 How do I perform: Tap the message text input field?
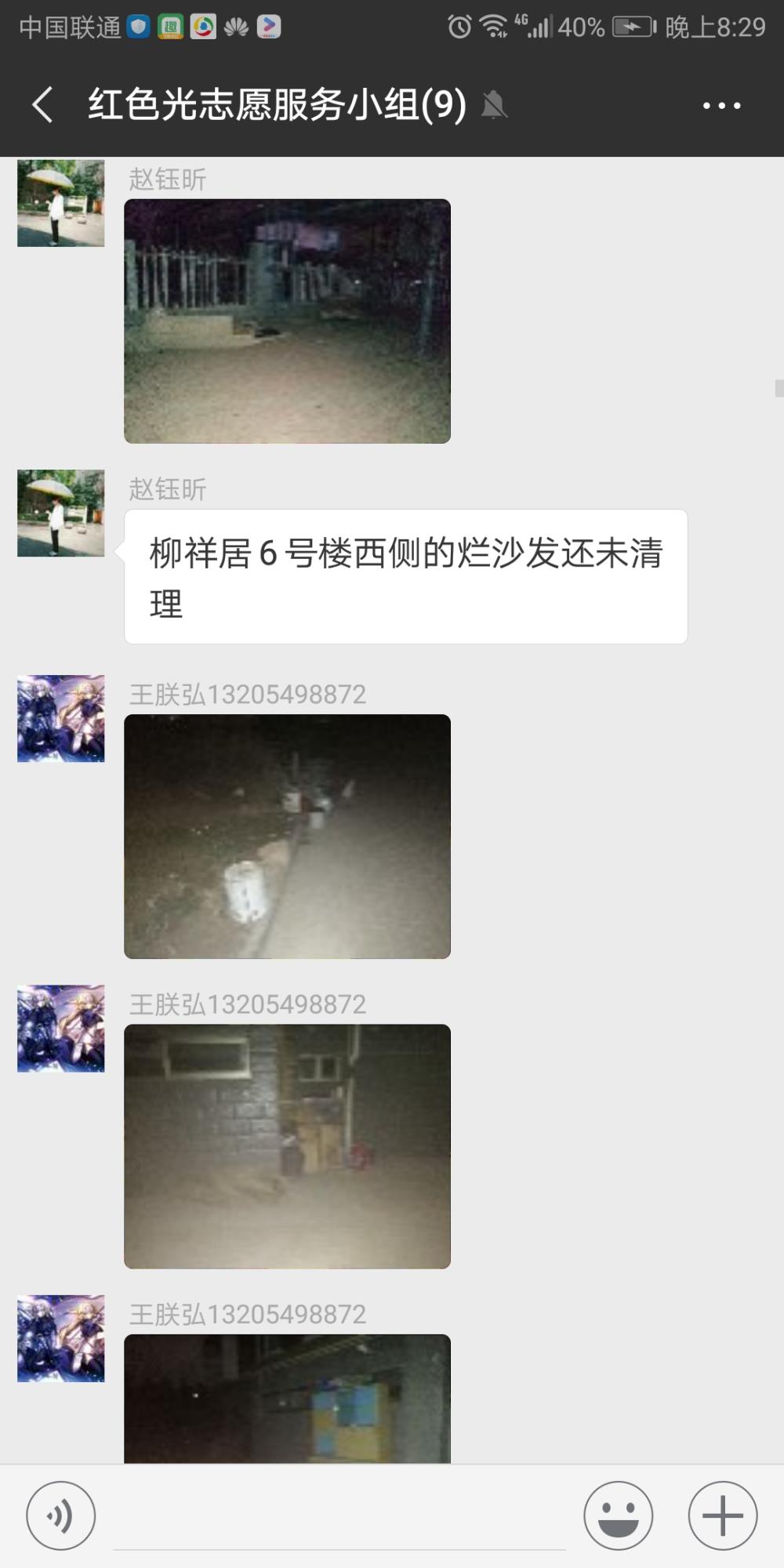point(339,1517)
